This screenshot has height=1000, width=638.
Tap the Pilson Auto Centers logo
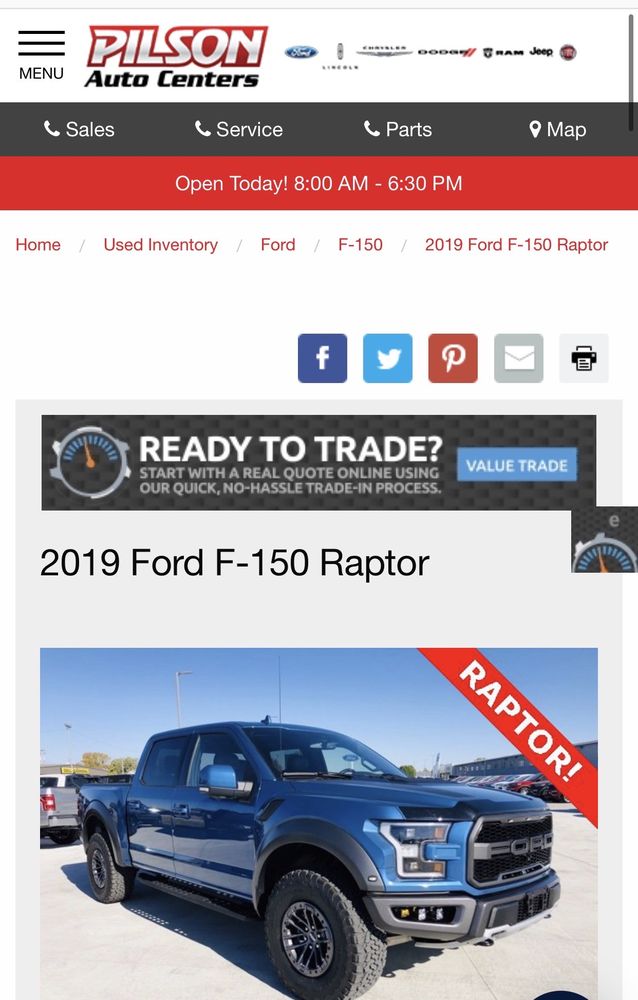tap(176, 56)
